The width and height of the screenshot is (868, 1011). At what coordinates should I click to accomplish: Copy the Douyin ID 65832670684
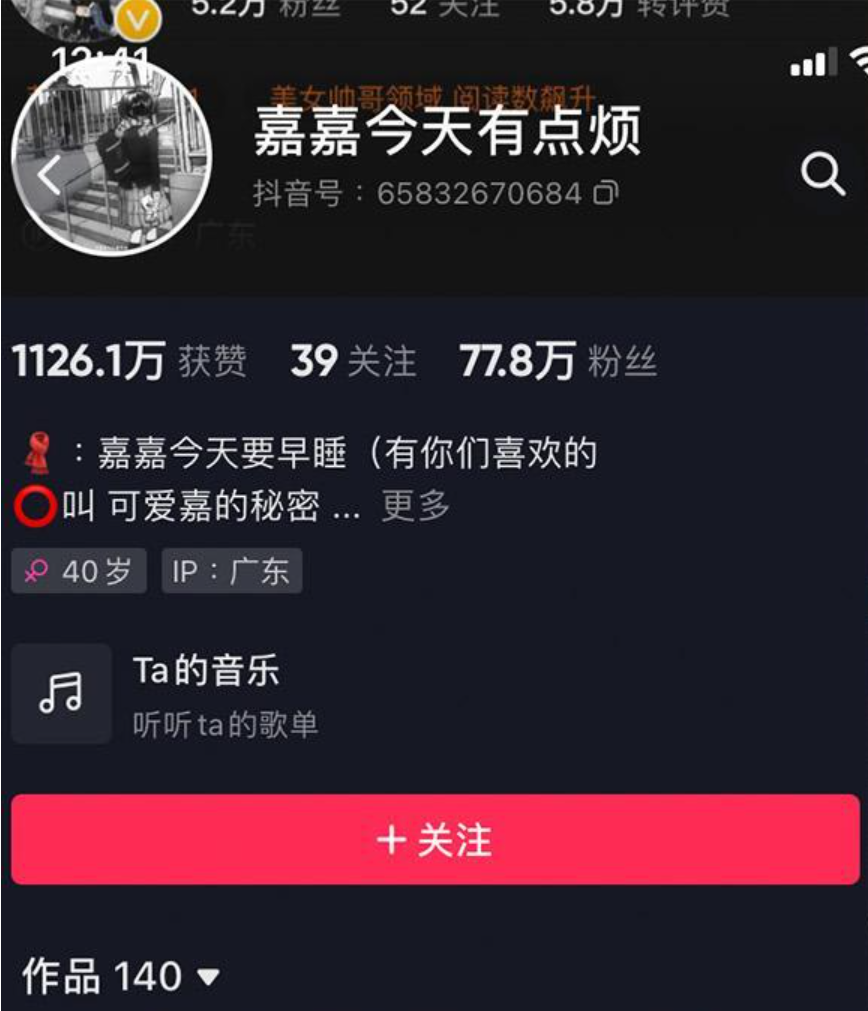coord(606,192)
